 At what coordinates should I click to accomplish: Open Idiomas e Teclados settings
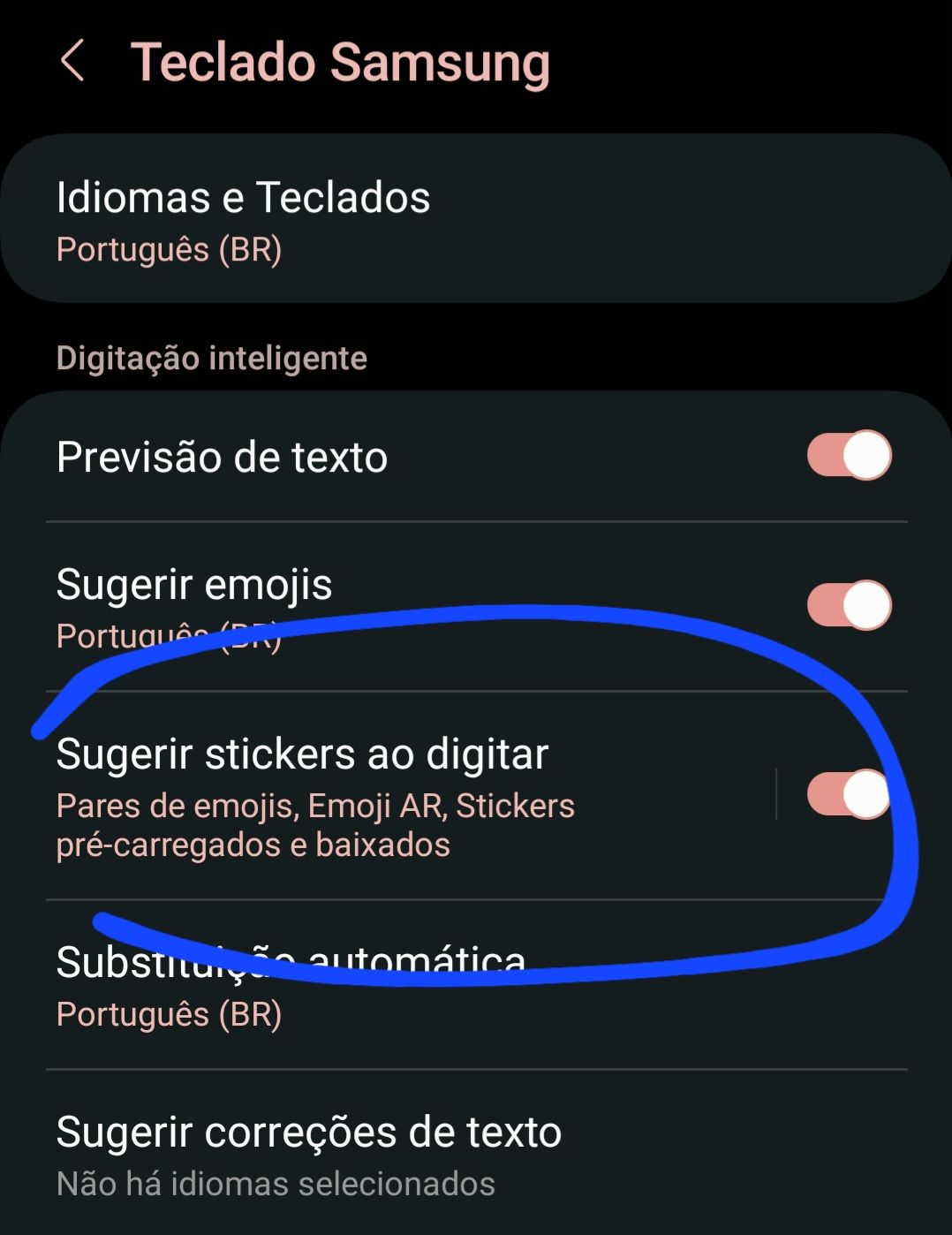tap(243, 196)
